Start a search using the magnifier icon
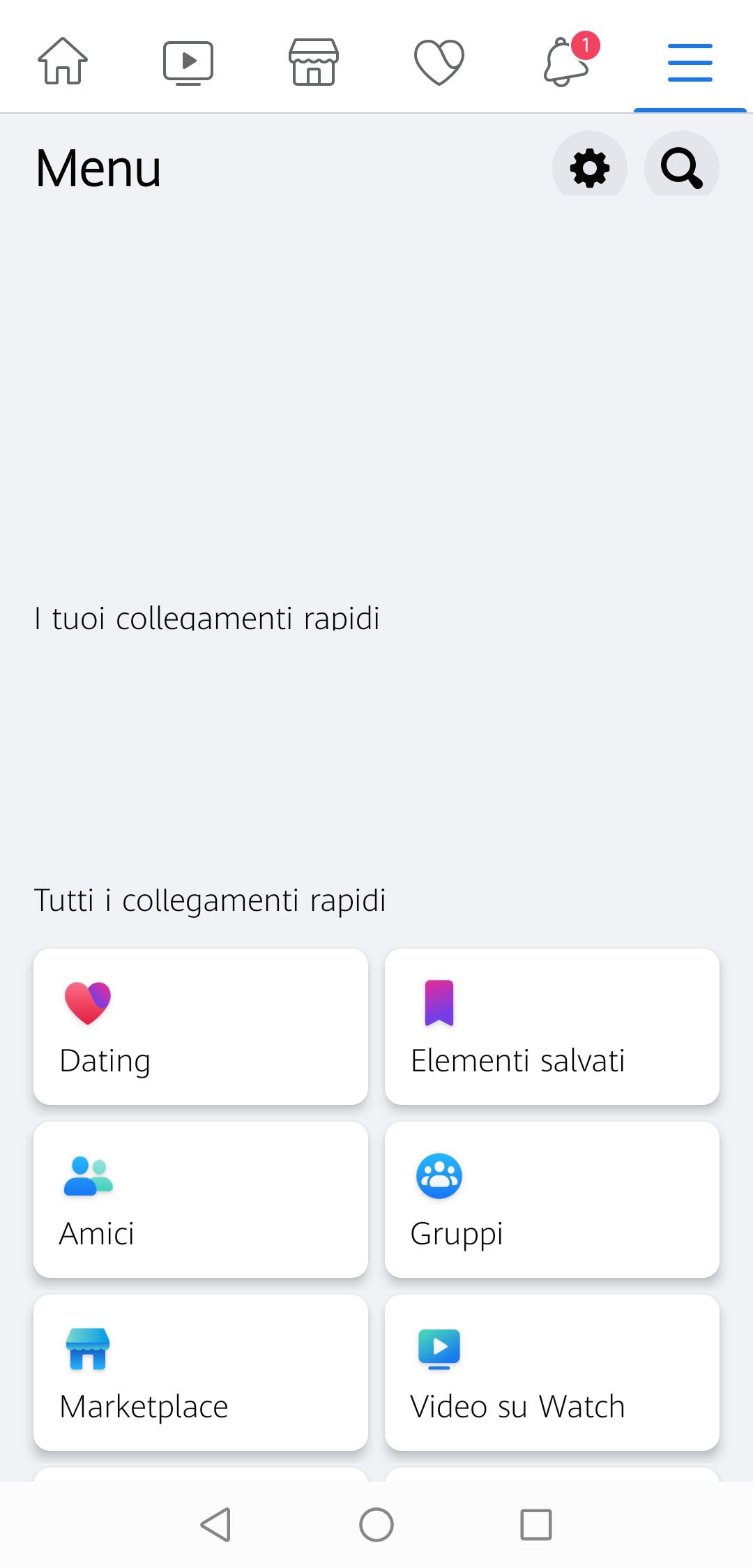 (681, 167)
